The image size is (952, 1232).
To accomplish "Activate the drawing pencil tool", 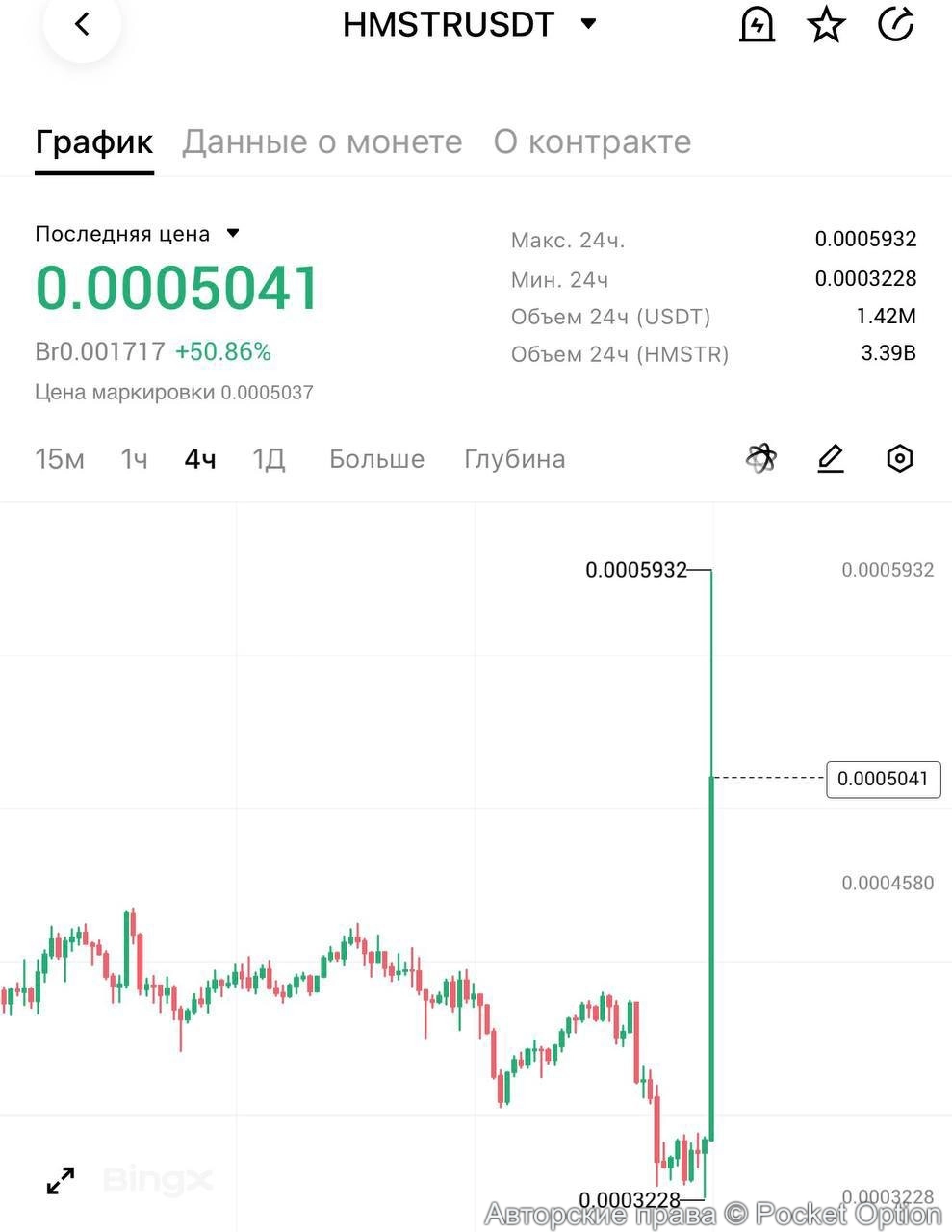I will (830, 458).
